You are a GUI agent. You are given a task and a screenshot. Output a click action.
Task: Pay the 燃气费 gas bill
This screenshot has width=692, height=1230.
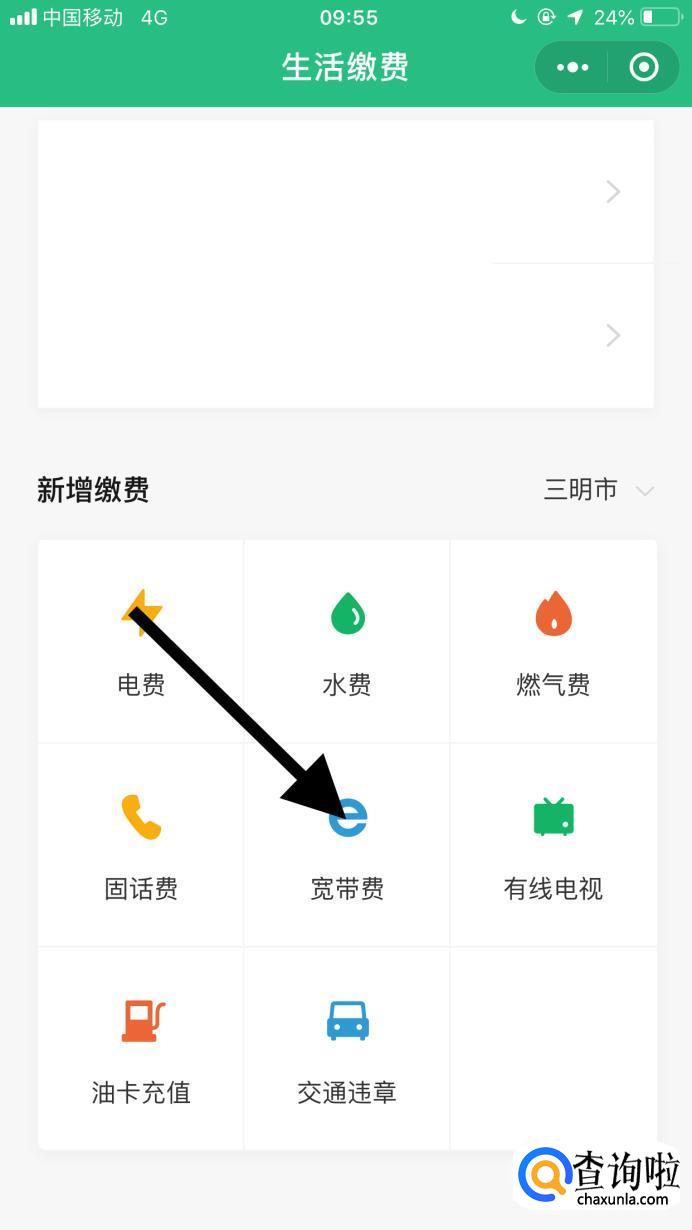(553, 642)
